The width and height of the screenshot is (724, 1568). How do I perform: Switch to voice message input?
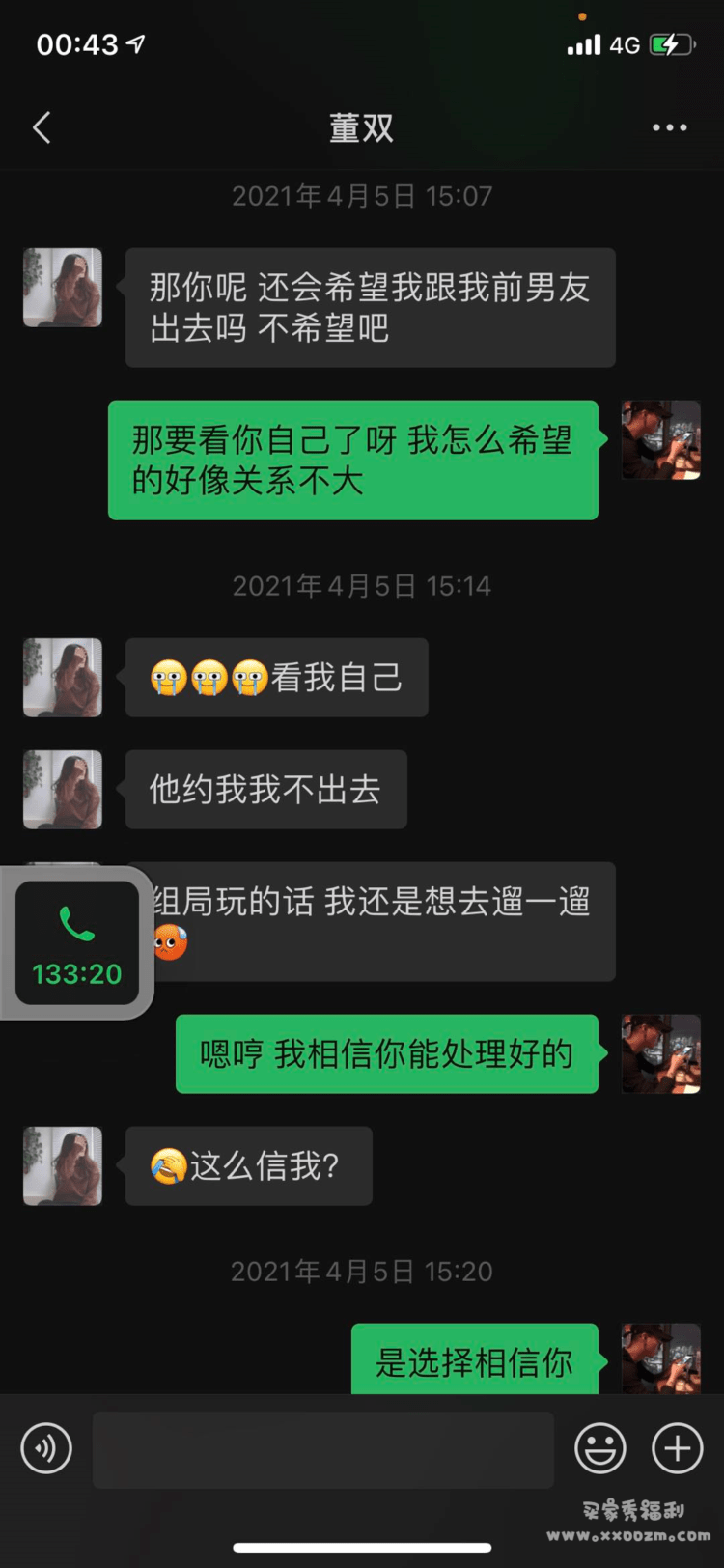46,1448
